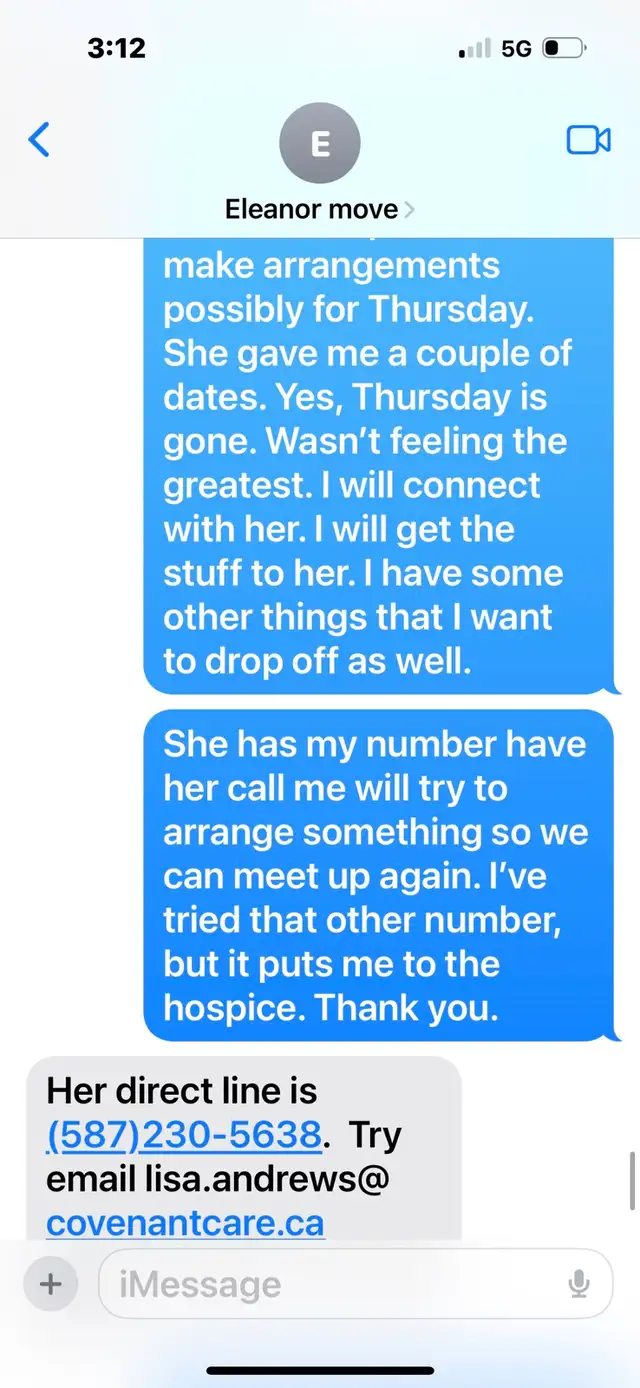This screenshot has height=1388, width=640.
Task: Start a FaceTime video call
Action: point(588,140)
